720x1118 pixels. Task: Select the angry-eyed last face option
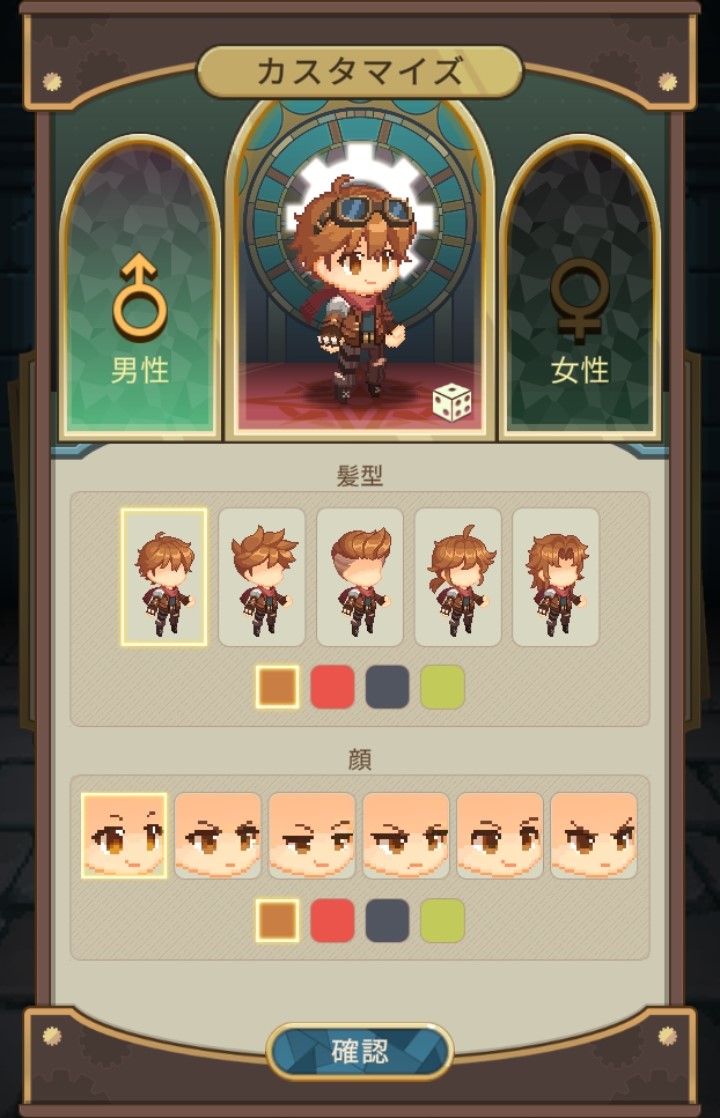click(x=594, y=835)
